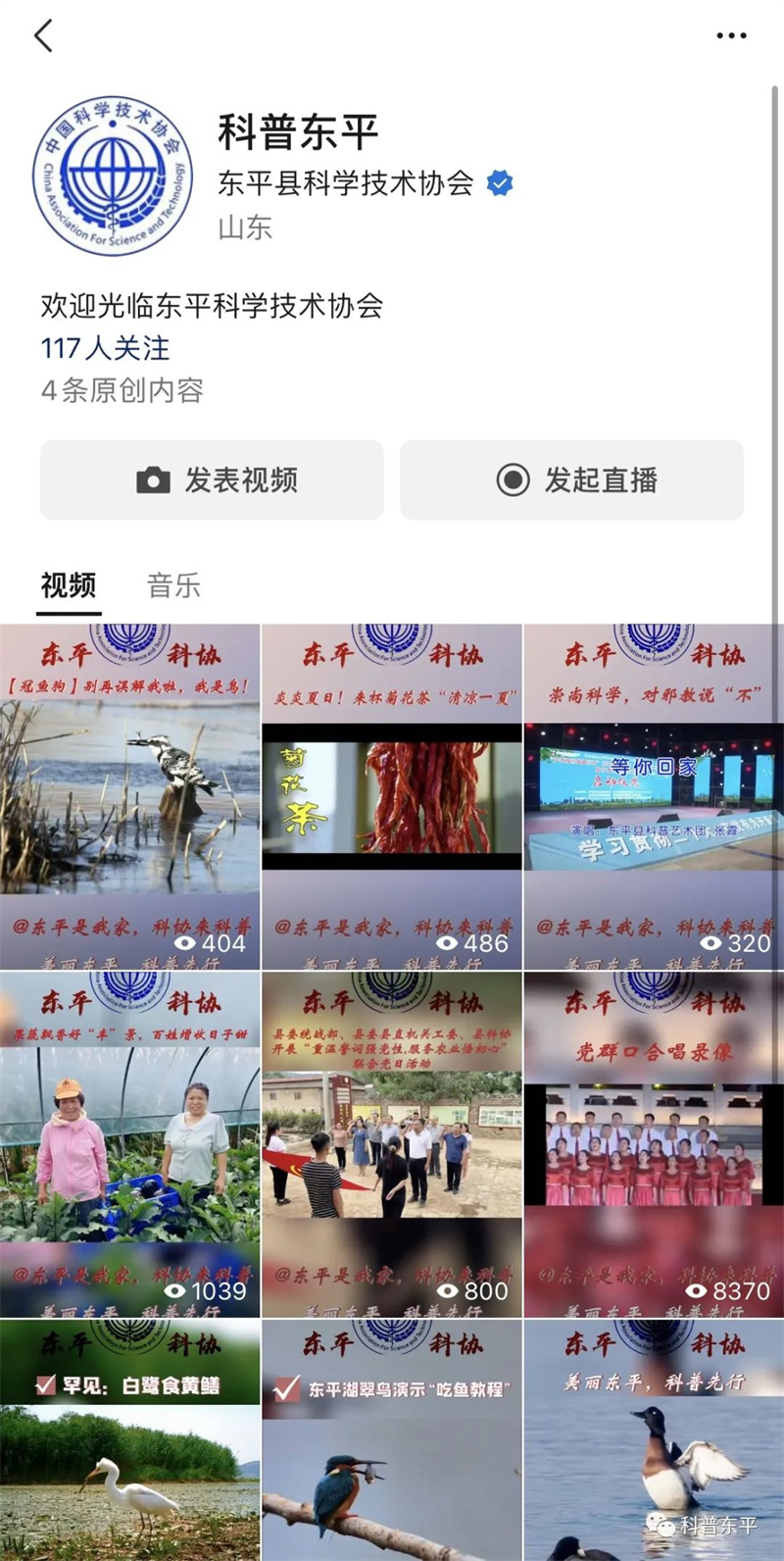Viewport: 784px width, 1561px height.
Task: Open the 美丽东平，科普先行 duck video
Action: 654,1440
